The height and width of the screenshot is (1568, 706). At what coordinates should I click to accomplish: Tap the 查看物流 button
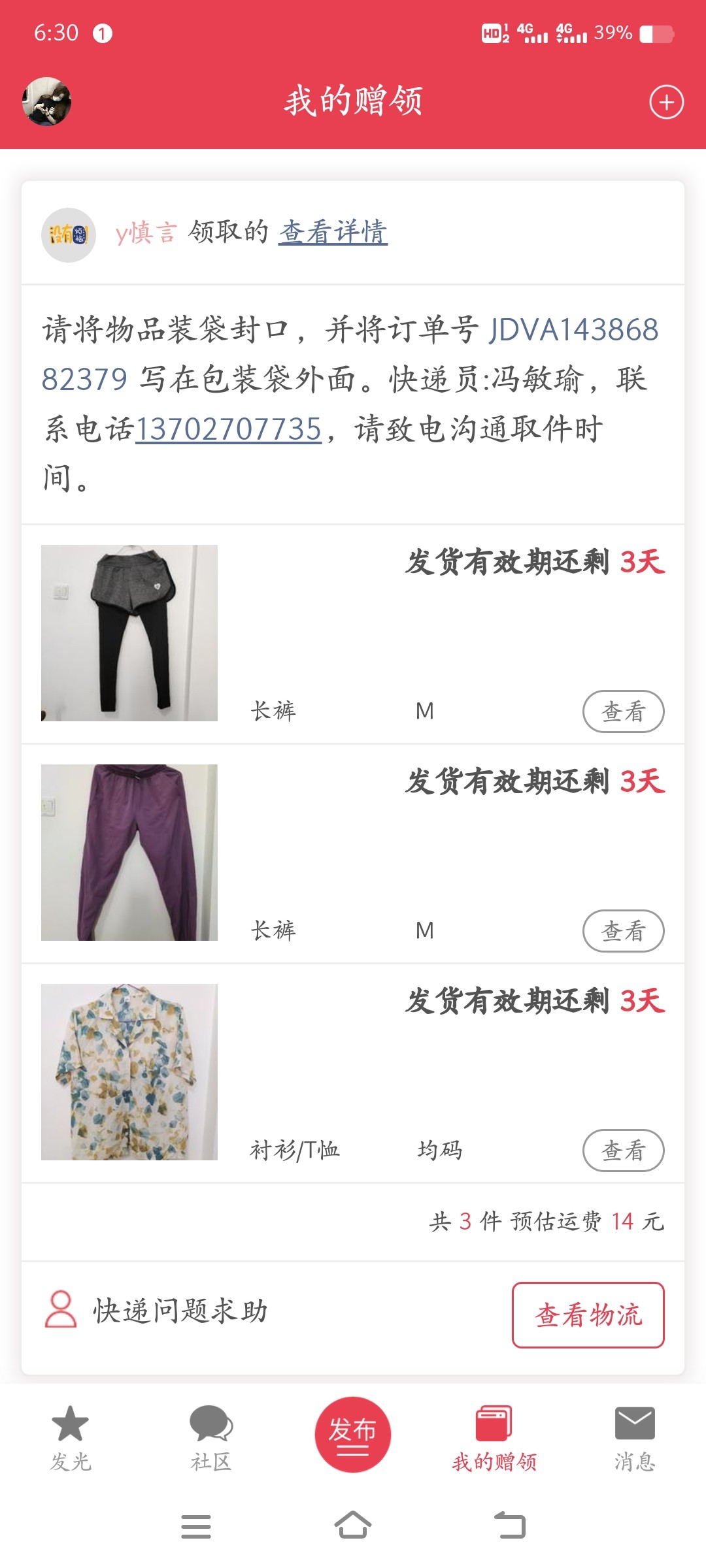(588, 1315)
